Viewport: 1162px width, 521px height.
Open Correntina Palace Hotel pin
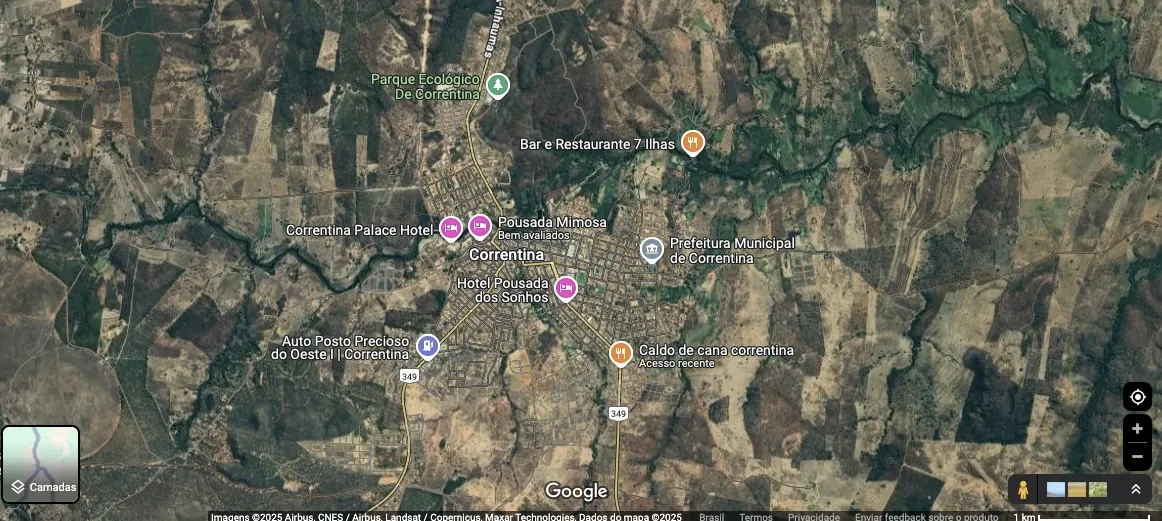[x=451, y=229]
